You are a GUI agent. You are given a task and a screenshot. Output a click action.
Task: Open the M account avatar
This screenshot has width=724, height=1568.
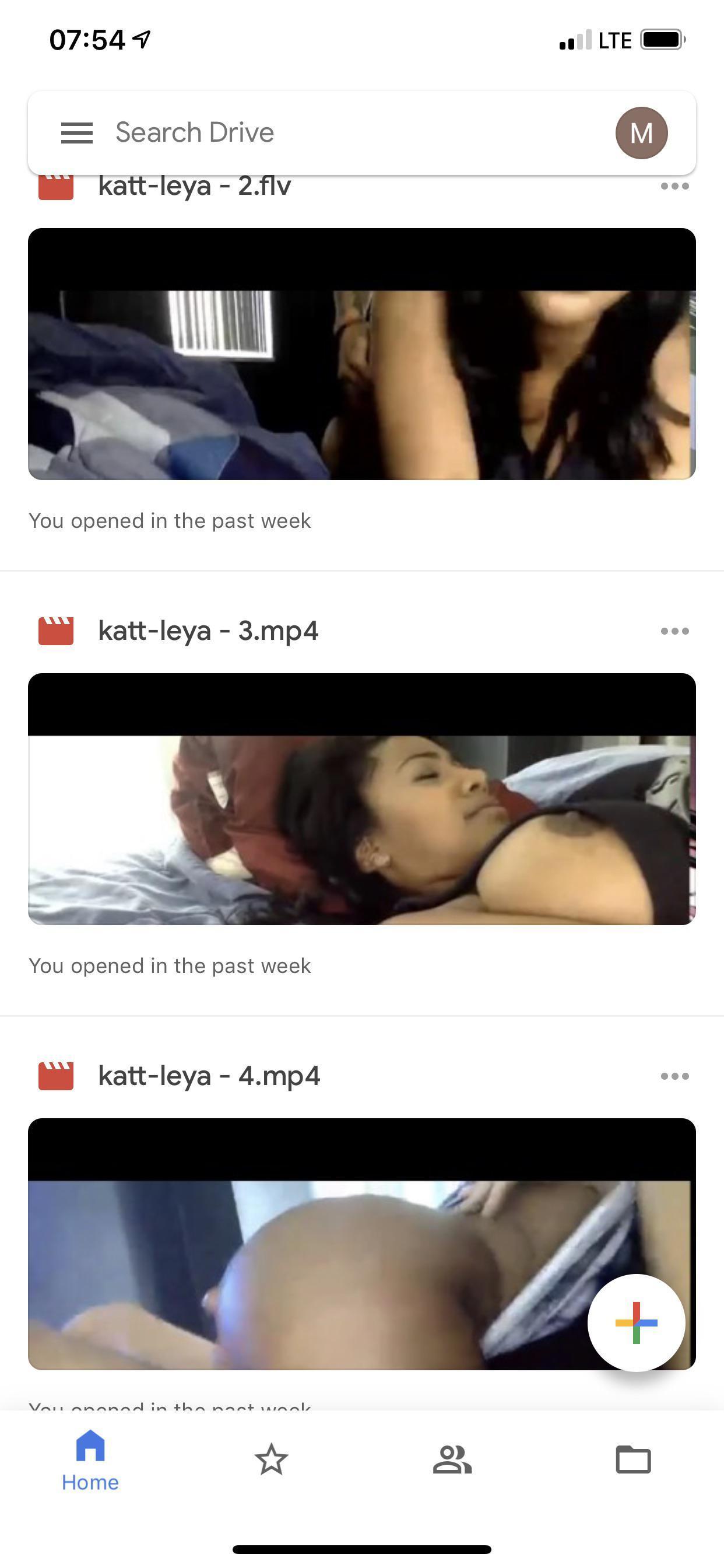click(x=641, y=132)
